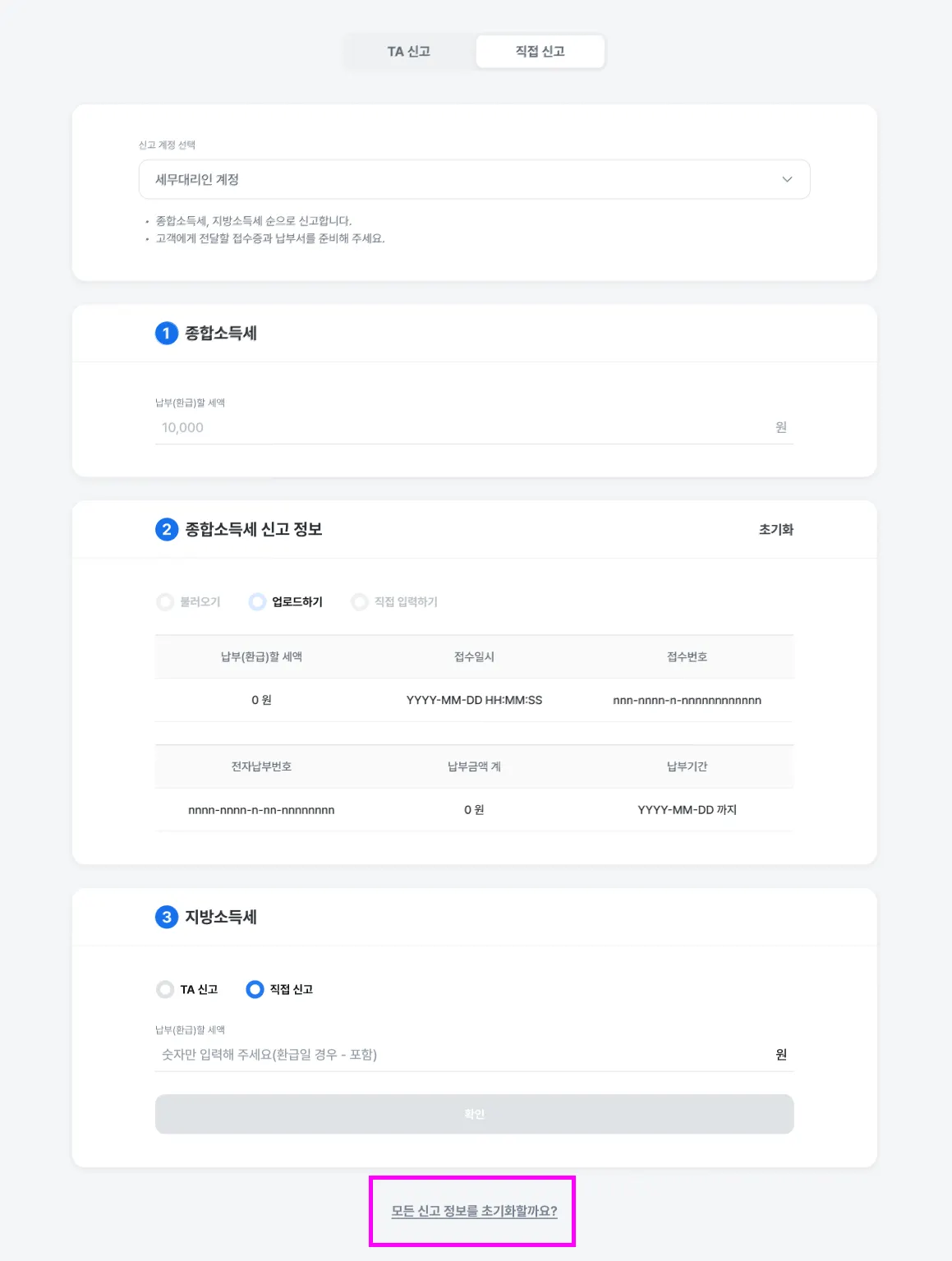Select 직접 신고 radio under 지방소득세
The width and height of the screenshot is (952, 1261).
click(255, 989)
